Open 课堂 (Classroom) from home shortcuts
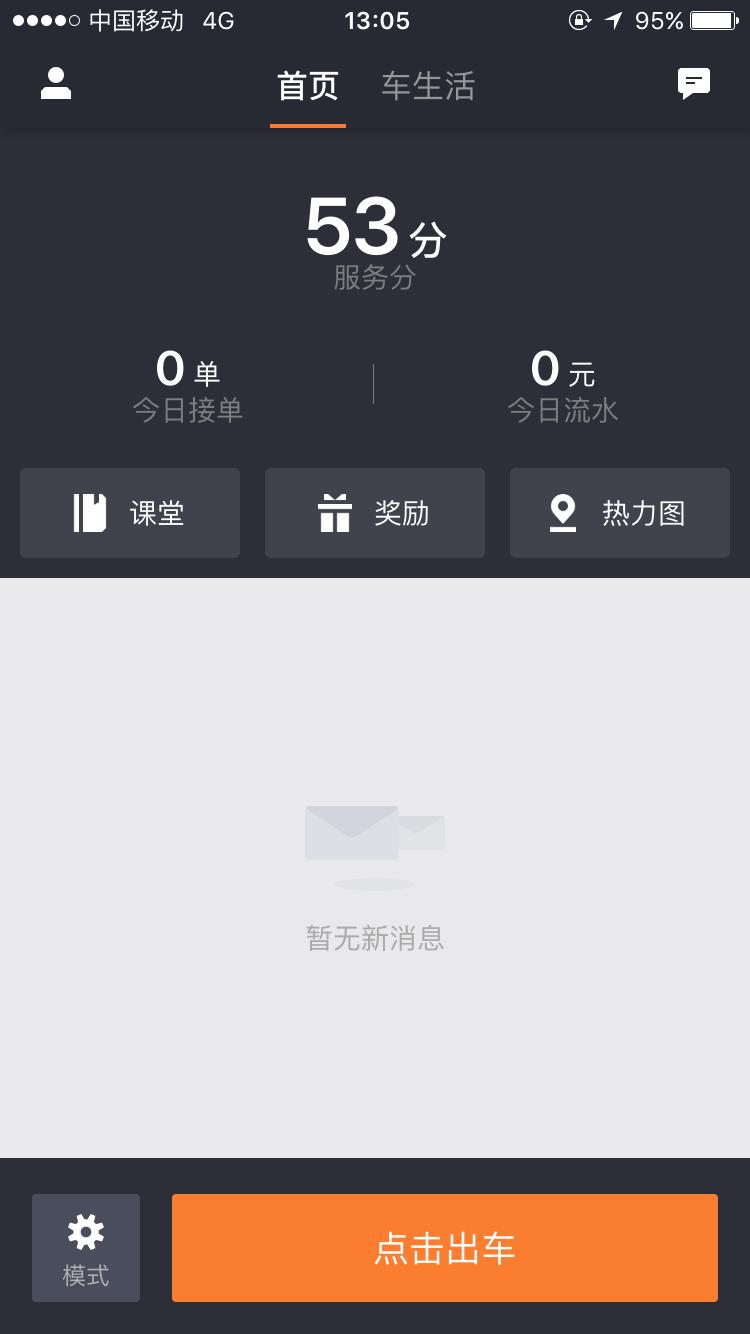This screenshot has height=1334, width=750. click(x=129, y=512)
